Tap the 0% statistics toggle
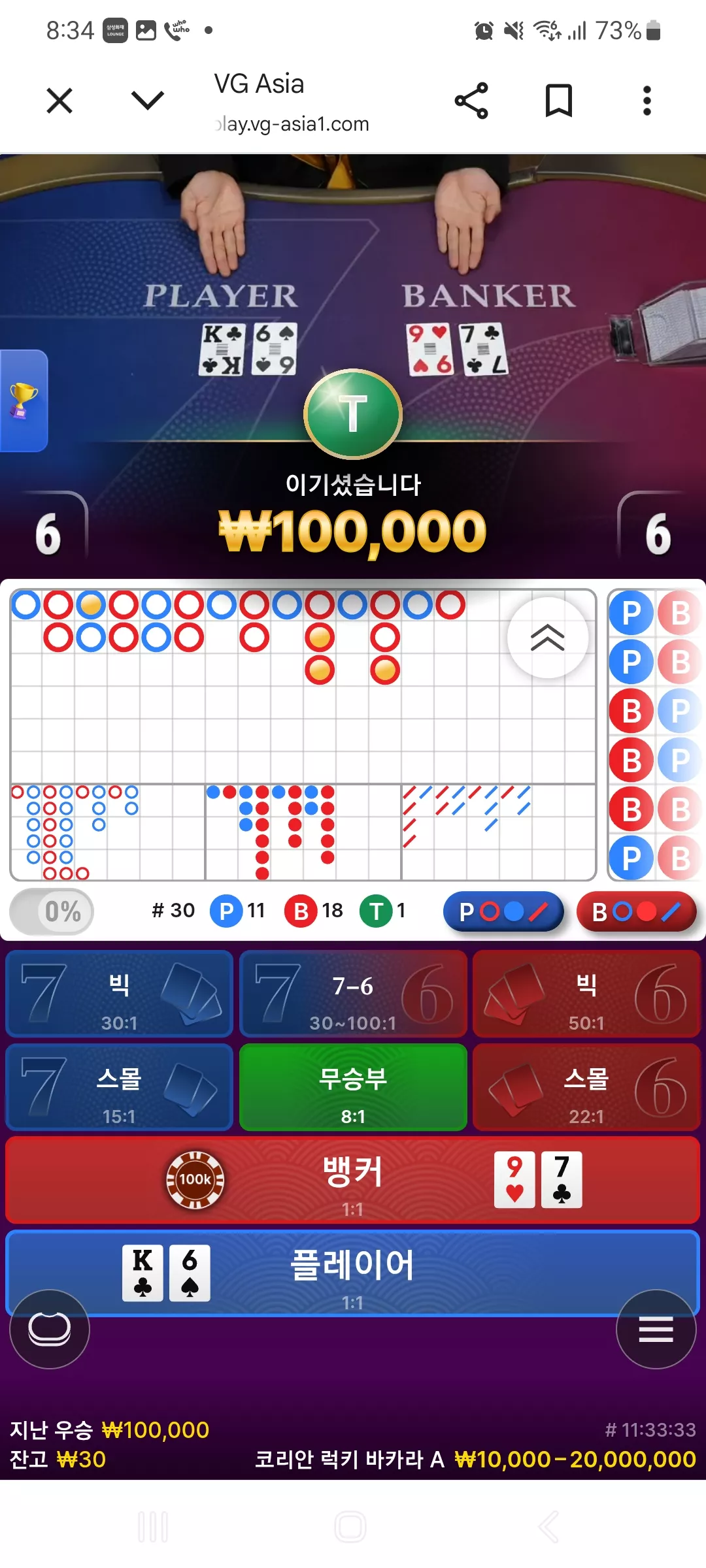706x1568 pixels. pos(52,911)
